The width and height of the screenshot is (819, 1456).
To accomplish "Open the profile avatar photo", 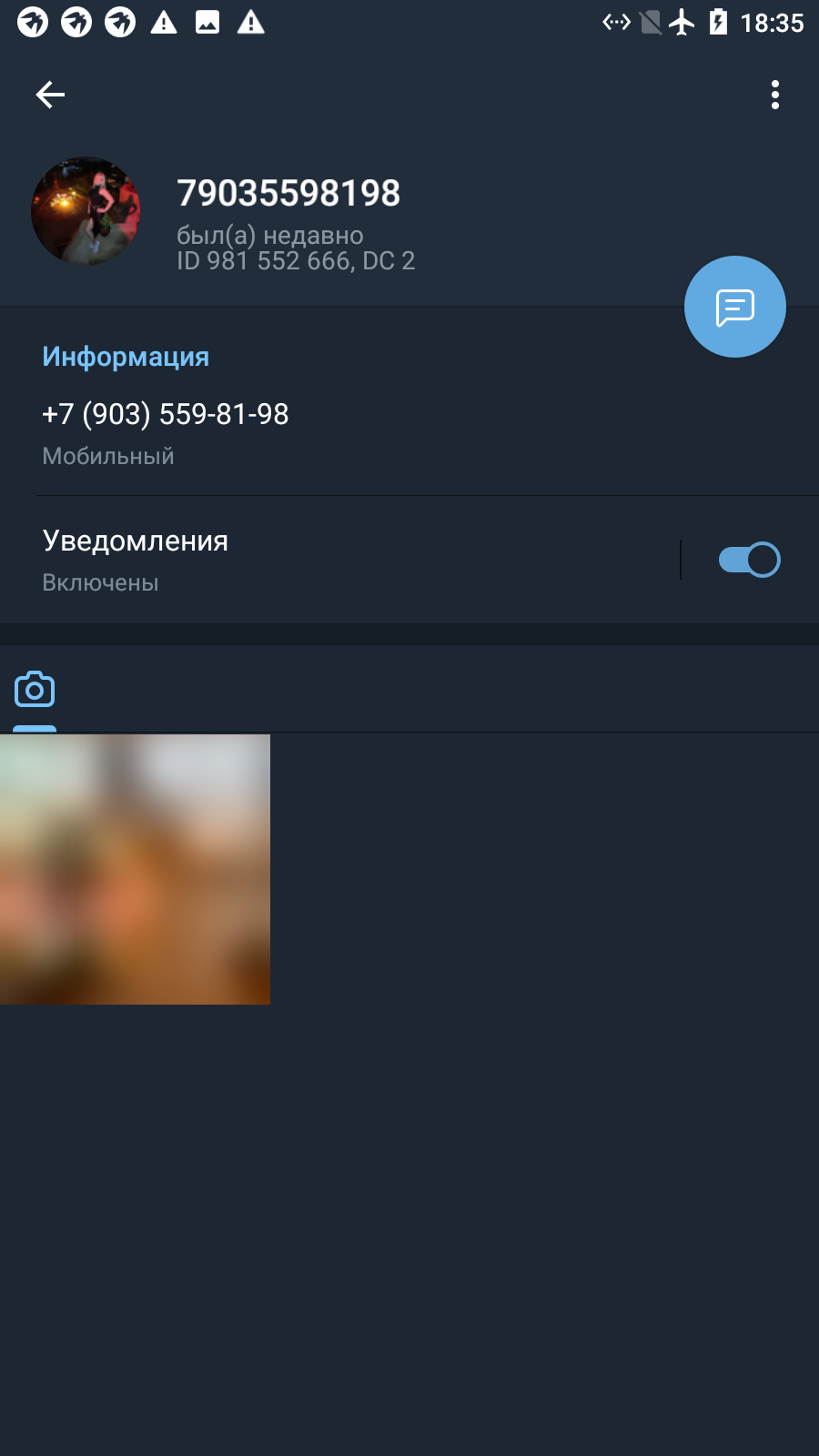I will pos(86,211).
